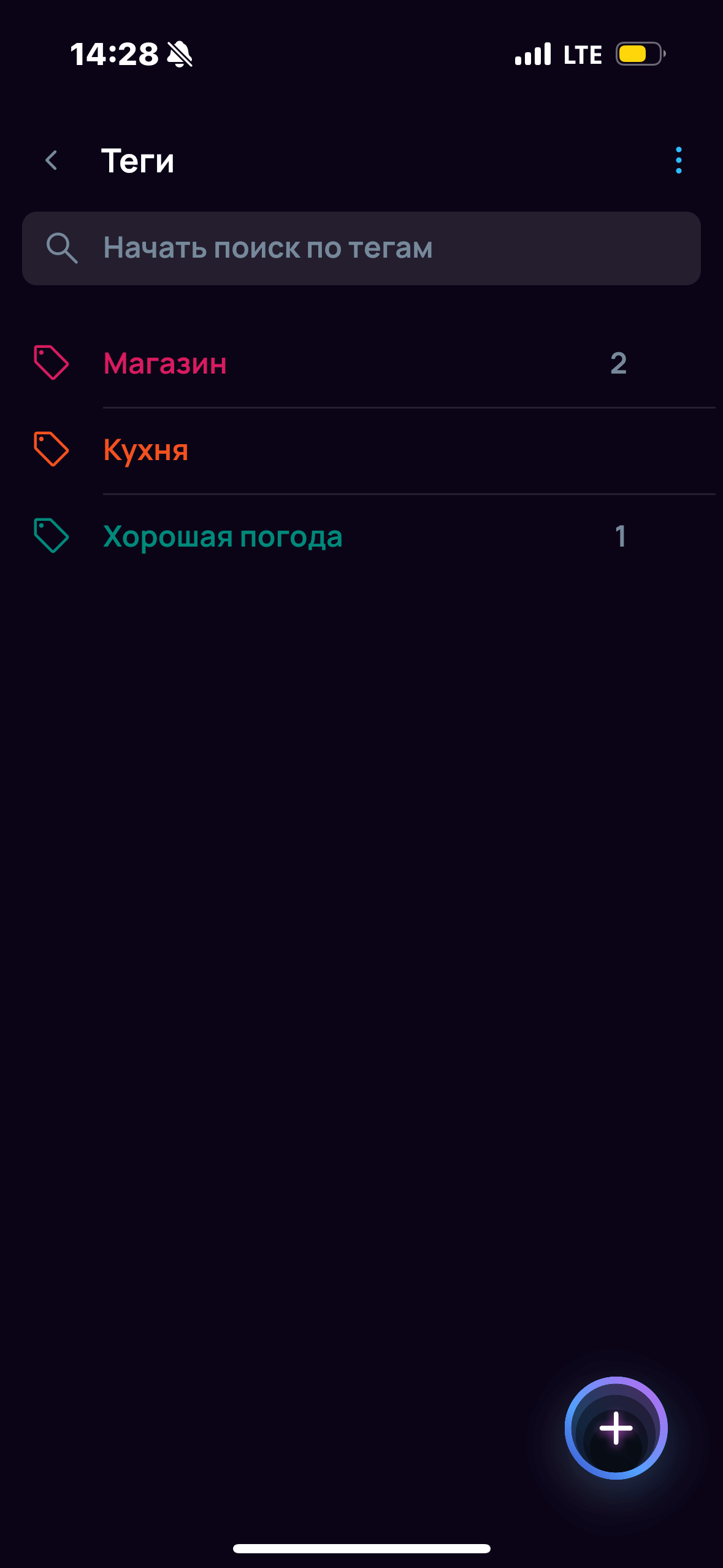The image size is (723, 1568).
Task: Open the three-dot overflow menu
Action: [678, 160]
